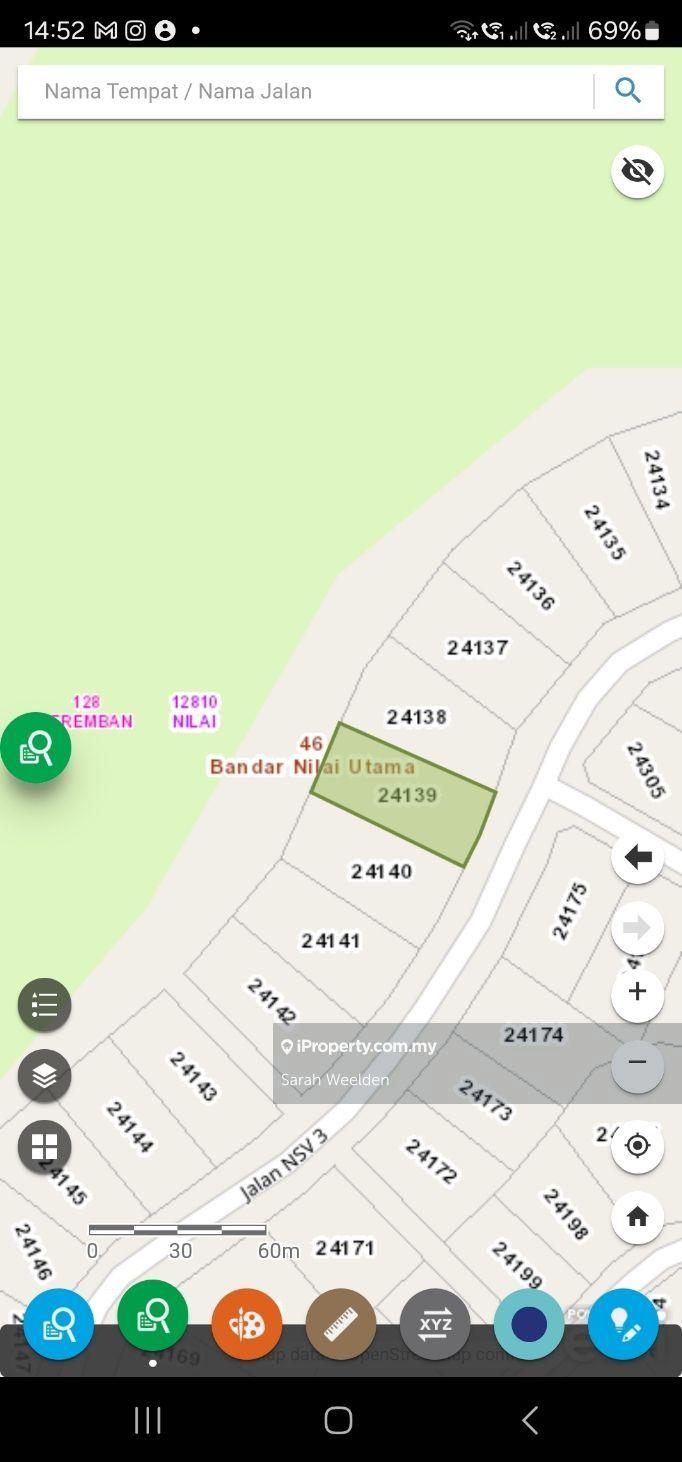
Task: Open the map layers button
Action: (44, 1075)
